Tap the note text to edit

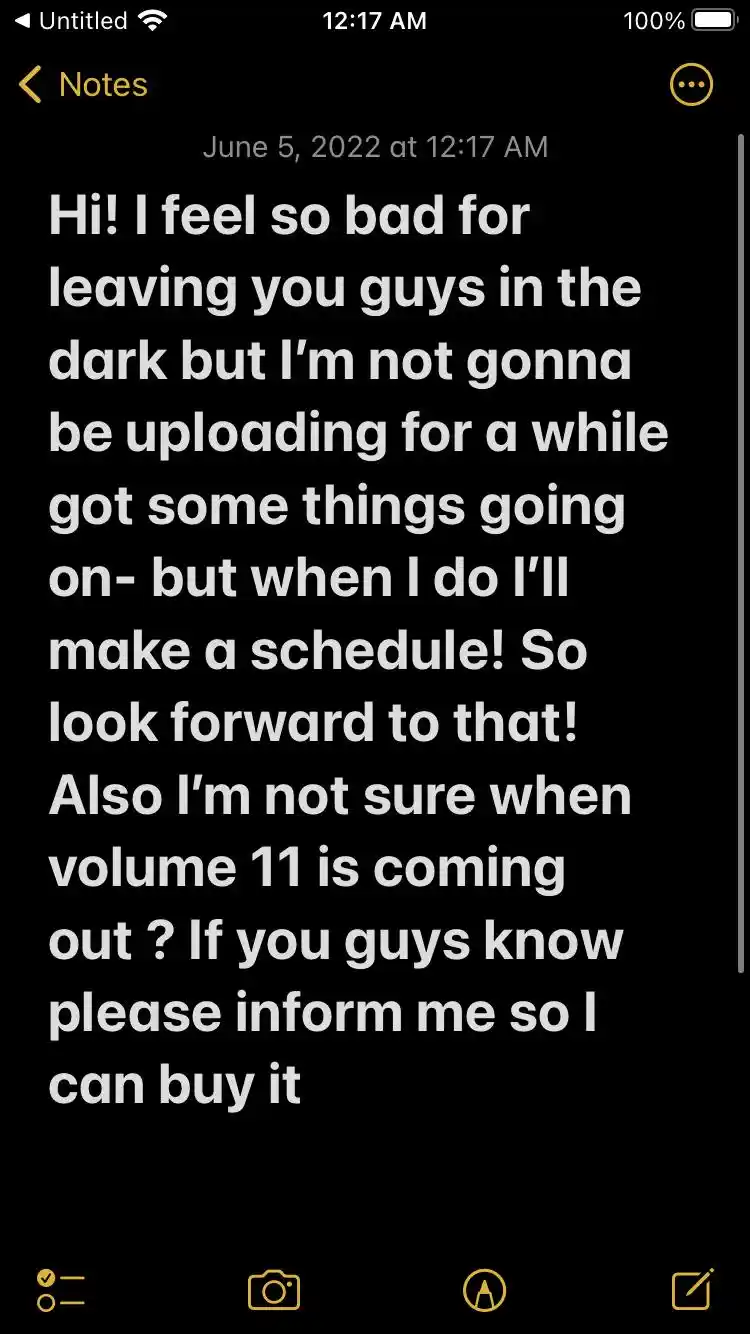[x=358, y=649]
